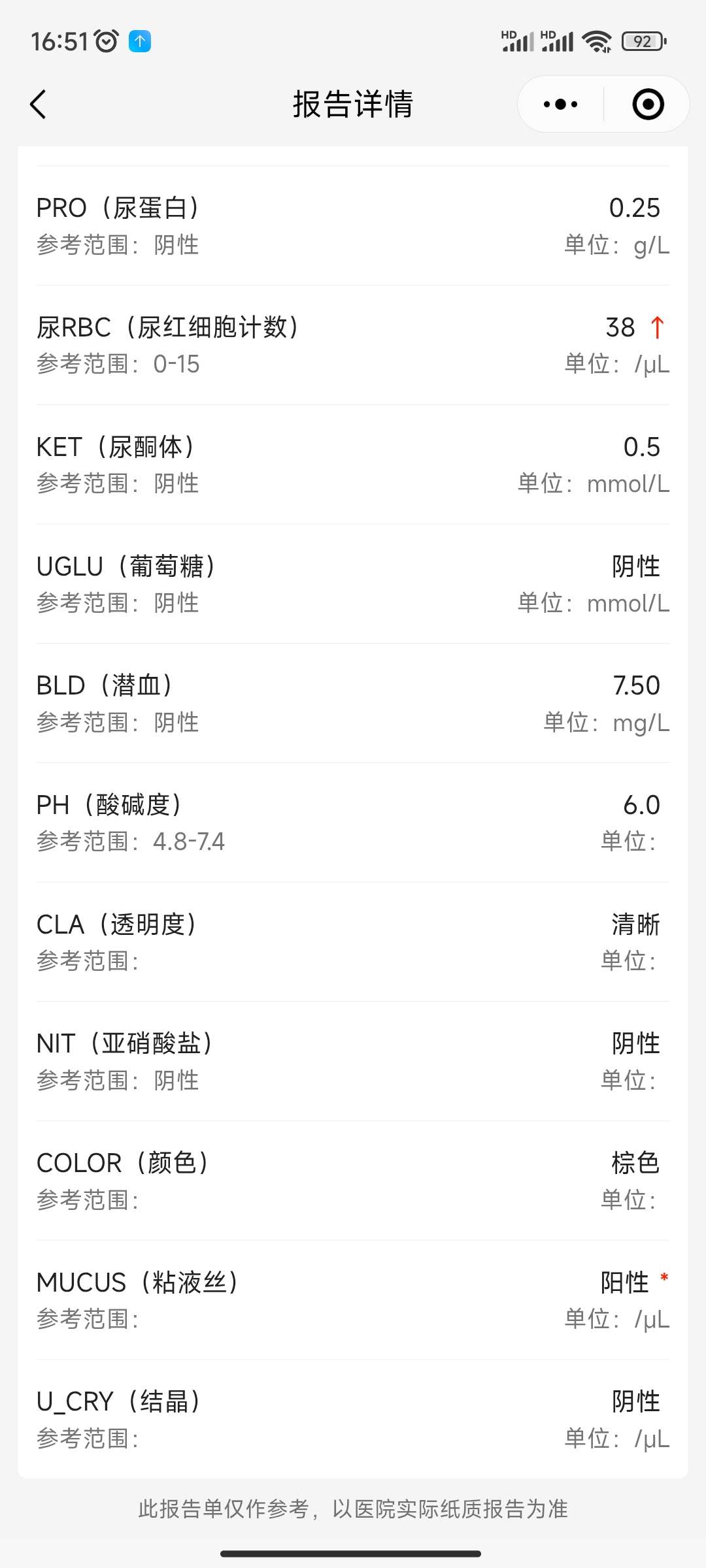Tap the Wi-Fi signal icon
The image size is (706, 1568).
(599, 41)
